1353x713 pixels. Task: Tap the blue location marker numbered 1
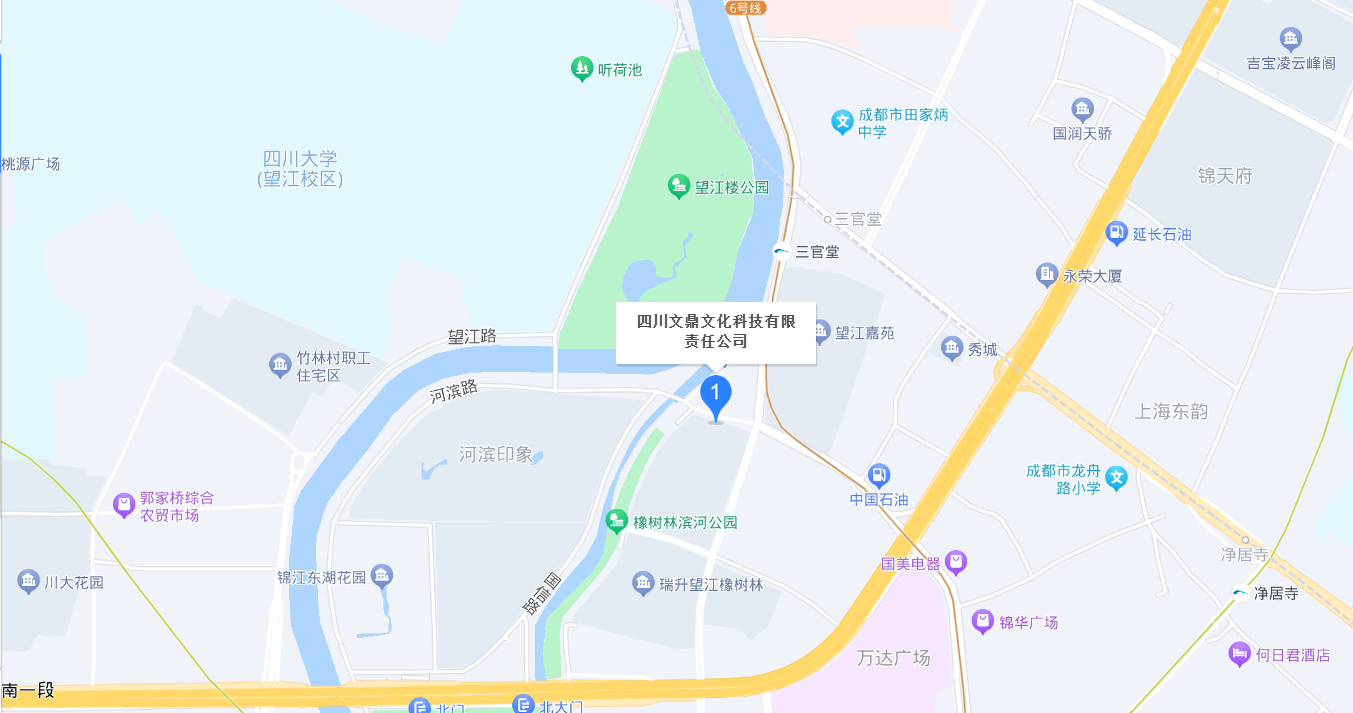[x=715, y=396]
